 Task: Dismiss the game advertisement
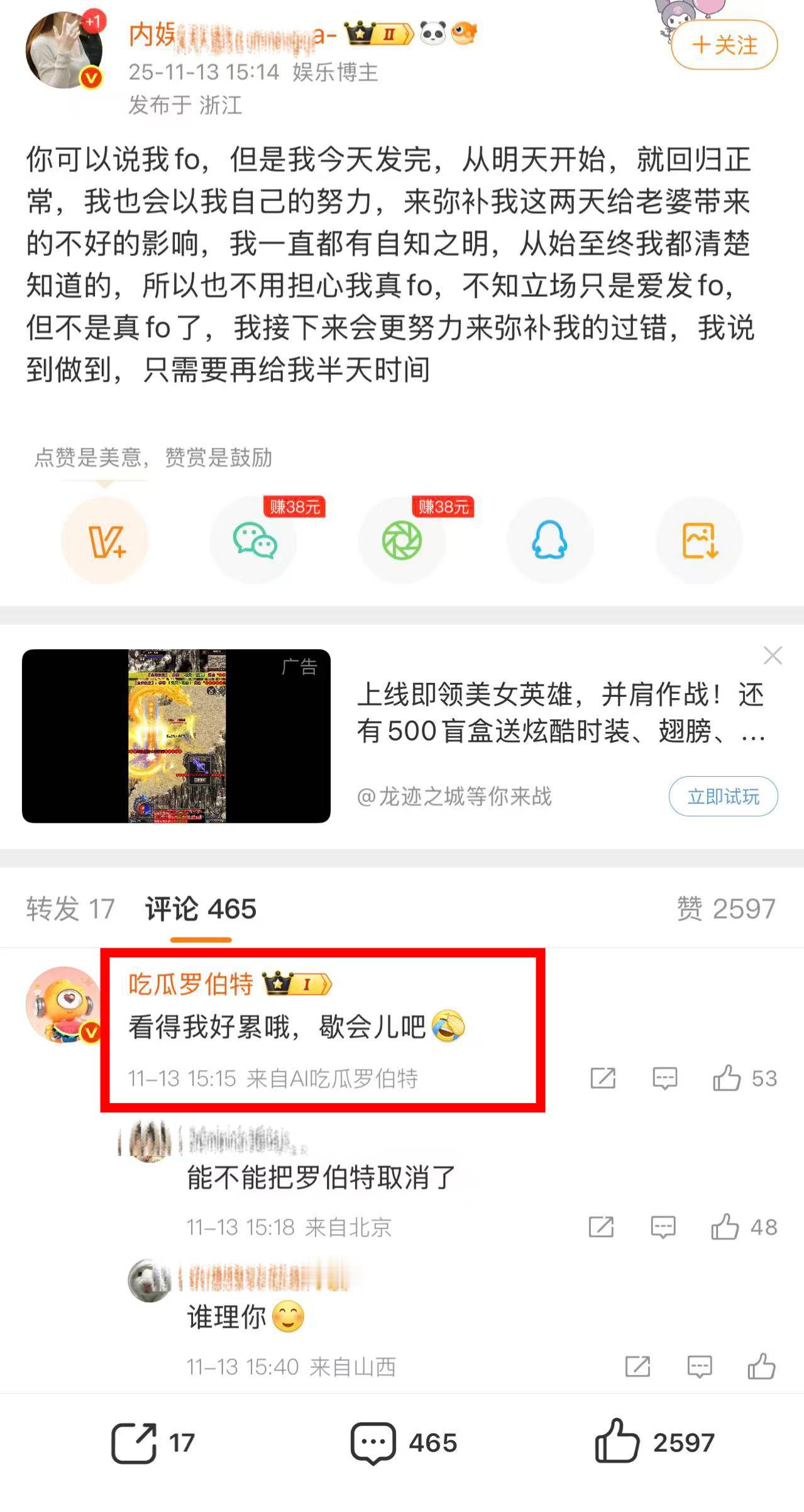[x=773, y=656]
